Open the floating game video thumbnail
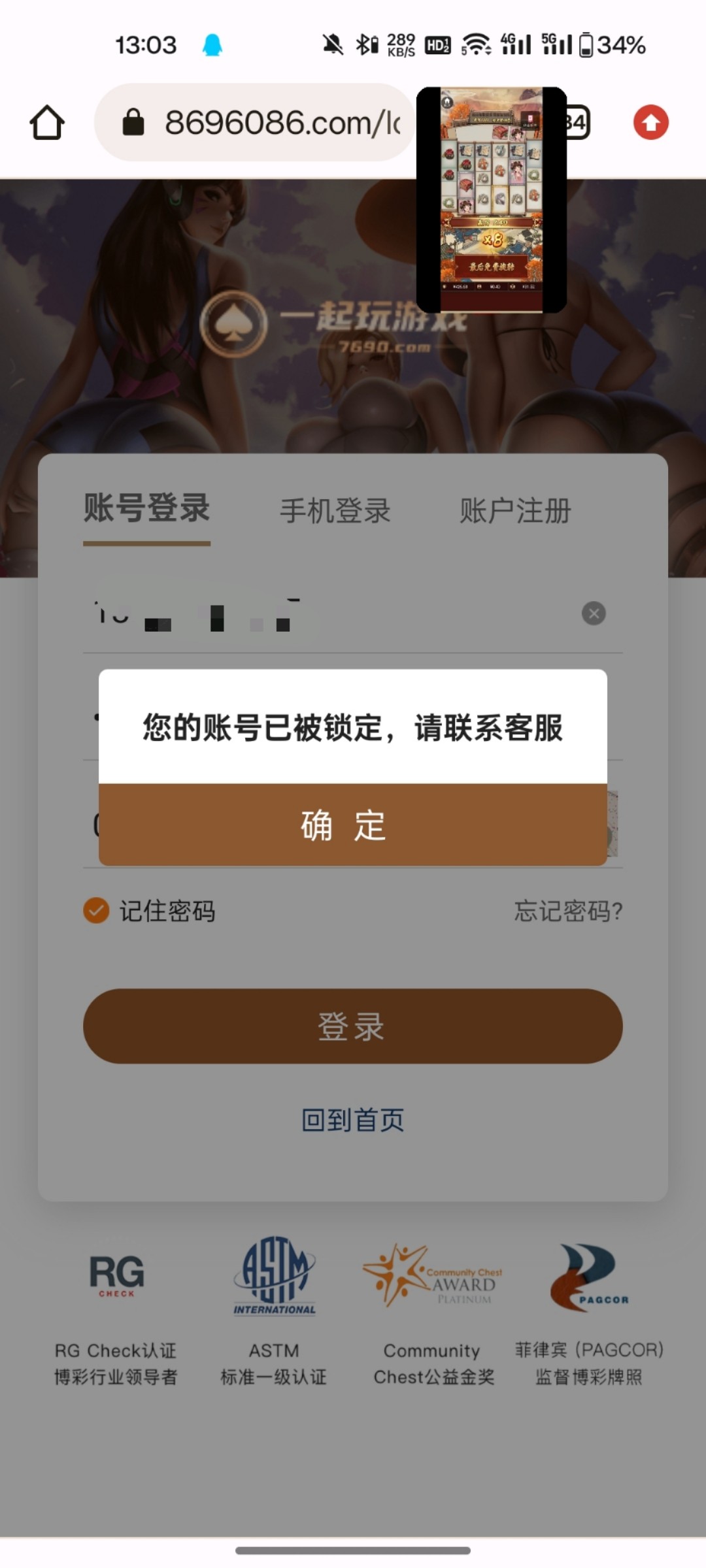Image resolution: width=706 pixels, height=1568 pixels. pyautogui.click(x=491, y=199)
